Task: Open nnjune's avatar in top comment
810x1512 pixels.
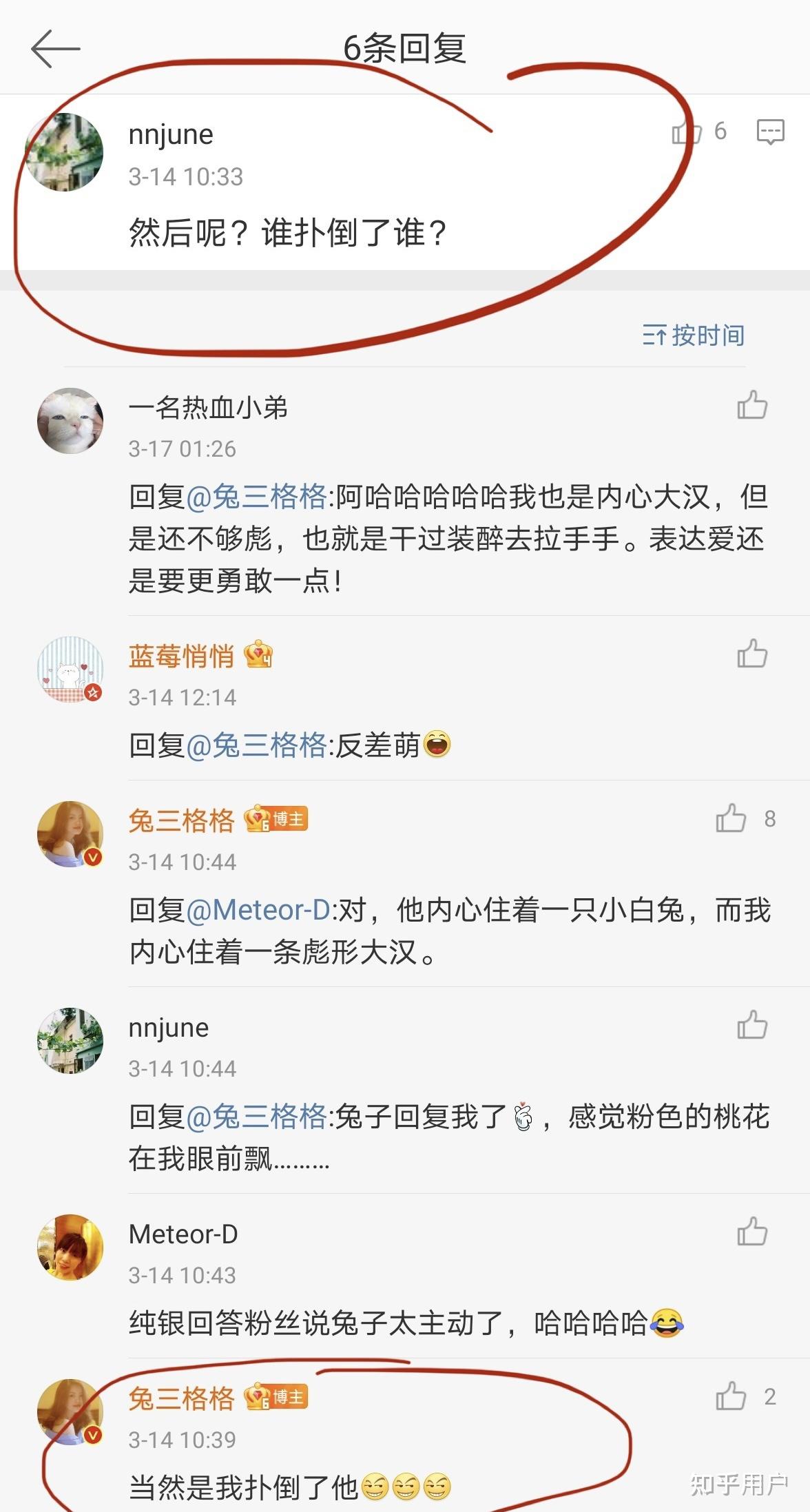Action: [64, 152]
